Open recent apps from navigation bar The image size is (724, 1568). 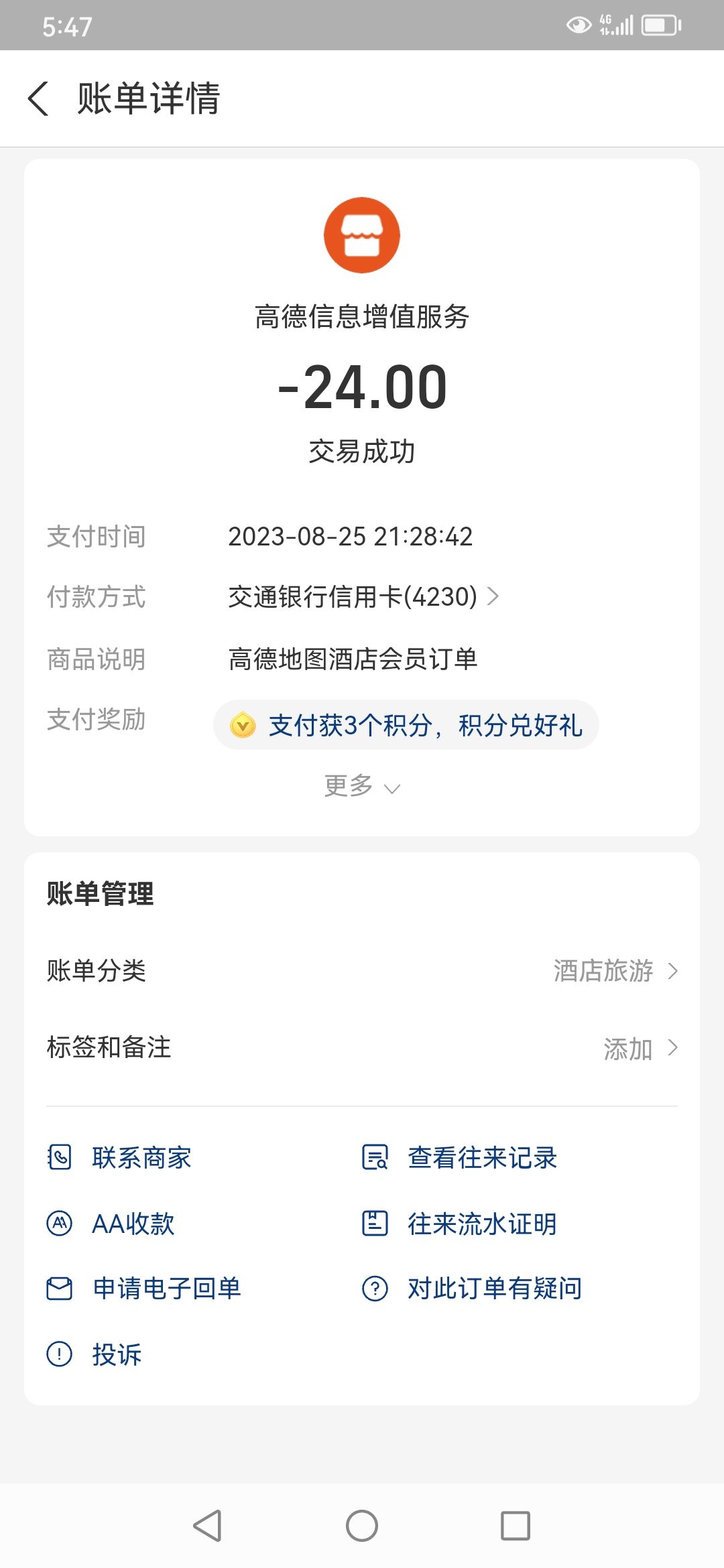516,1526
